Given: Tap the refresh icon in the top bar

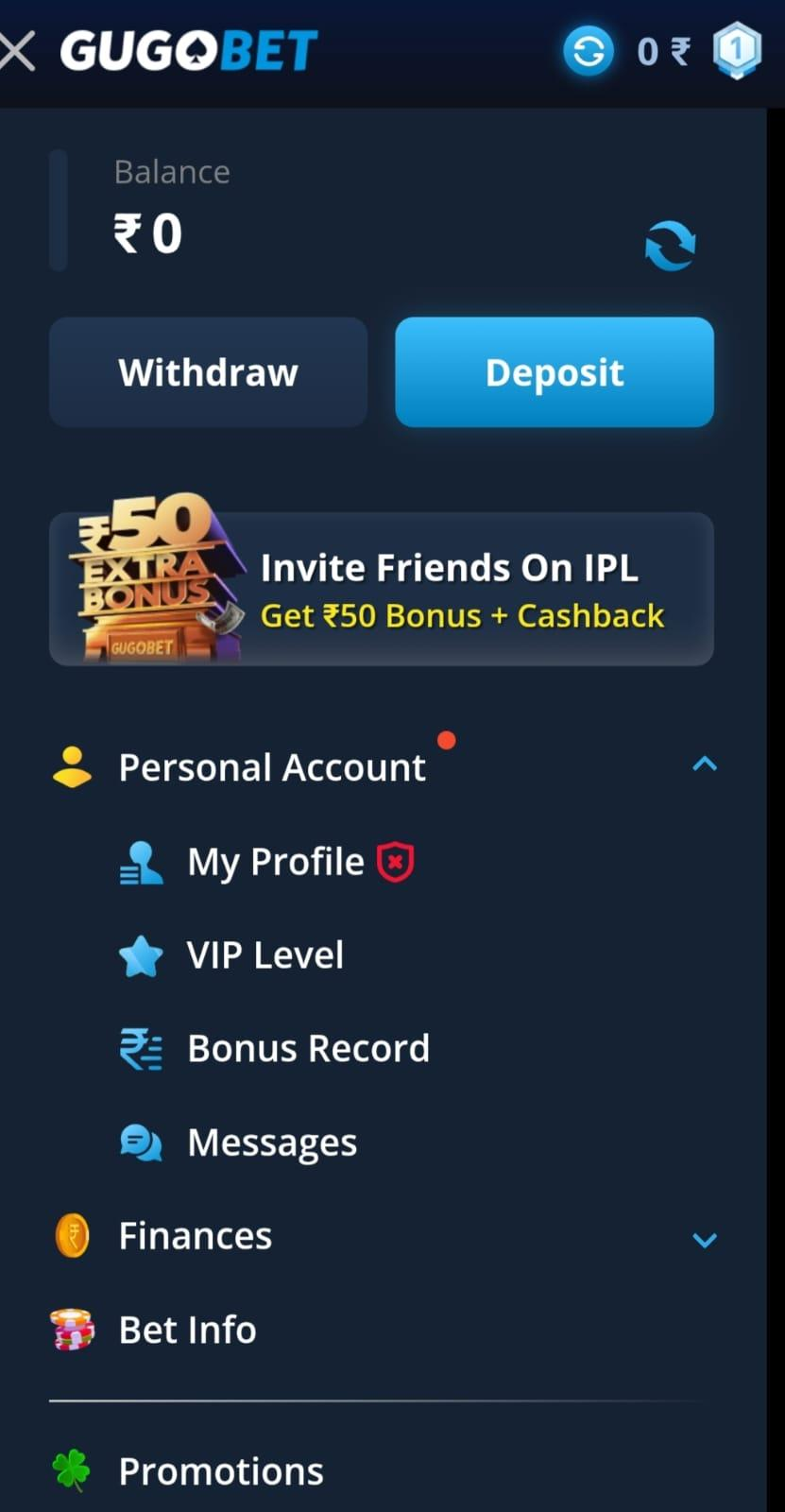Looking at the screenshot, I should coord(588,51).
